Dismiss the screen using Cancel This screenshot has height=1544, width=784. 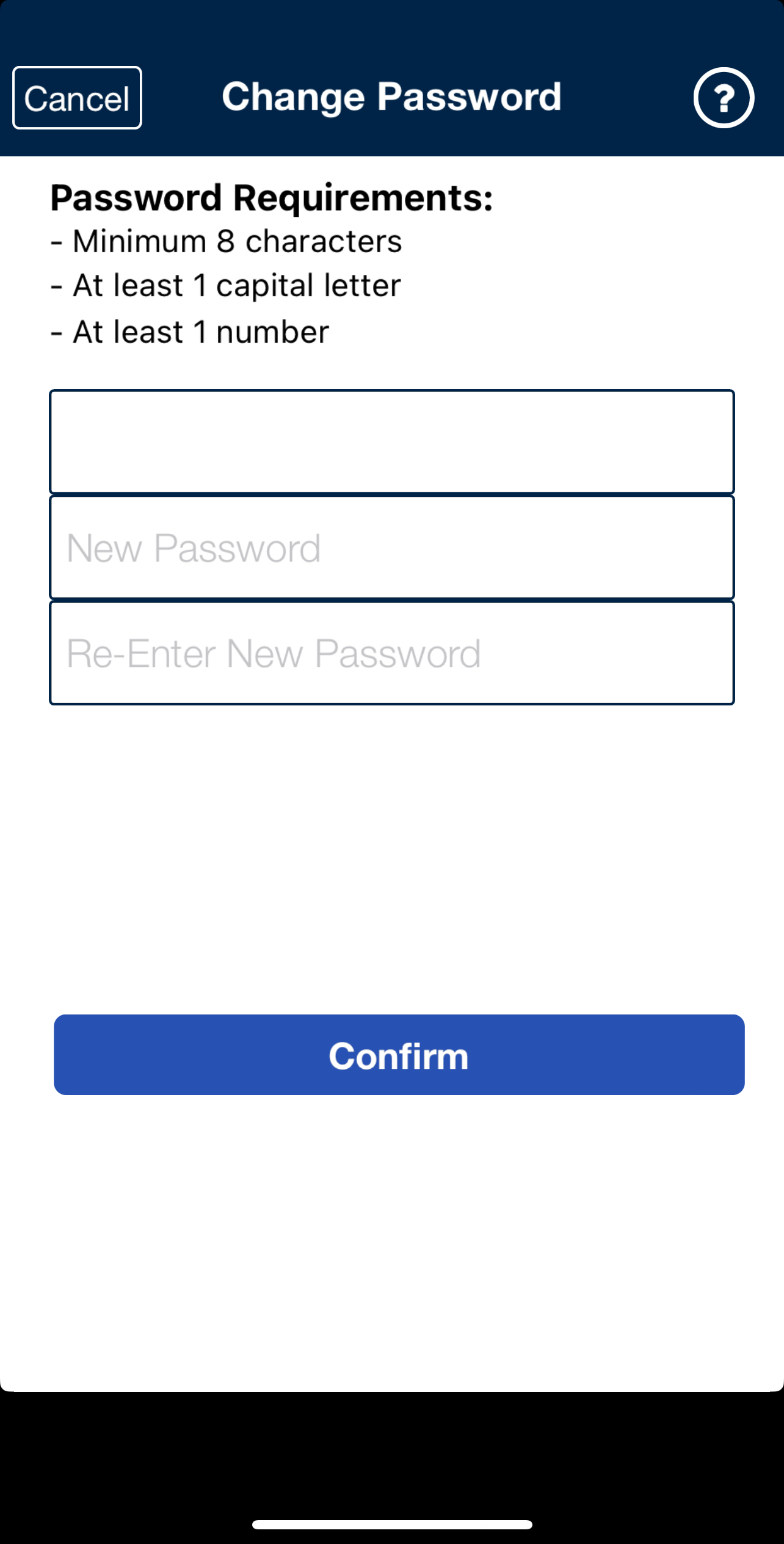point(77,98)
